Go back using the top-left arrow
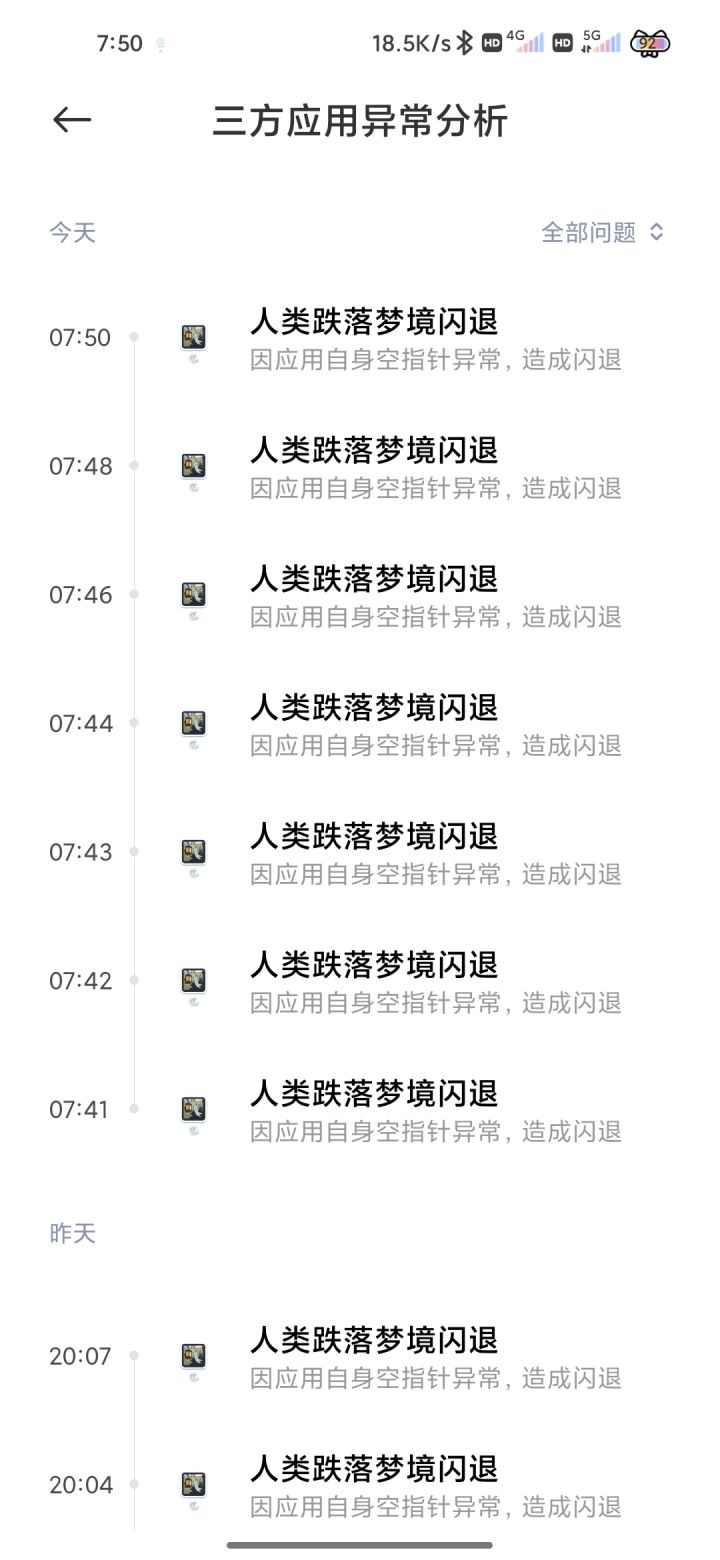This screenshot has width=720, height=1560. click(72, 121)
